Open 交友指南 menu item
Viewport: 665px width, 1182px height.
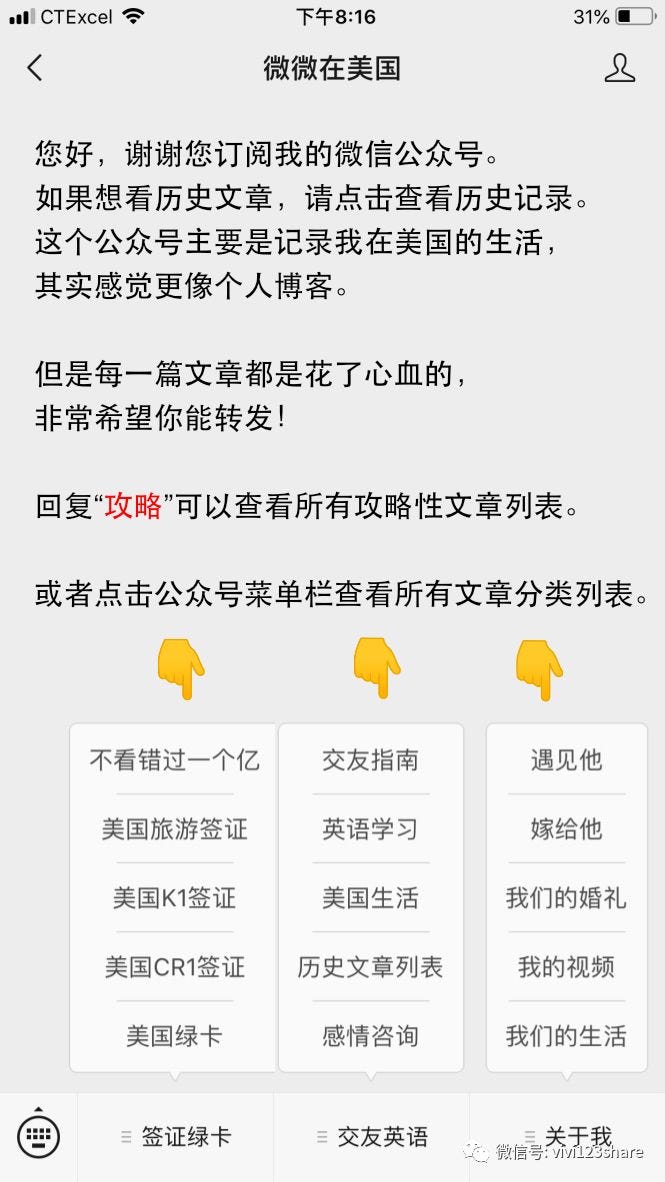point(370,760)
